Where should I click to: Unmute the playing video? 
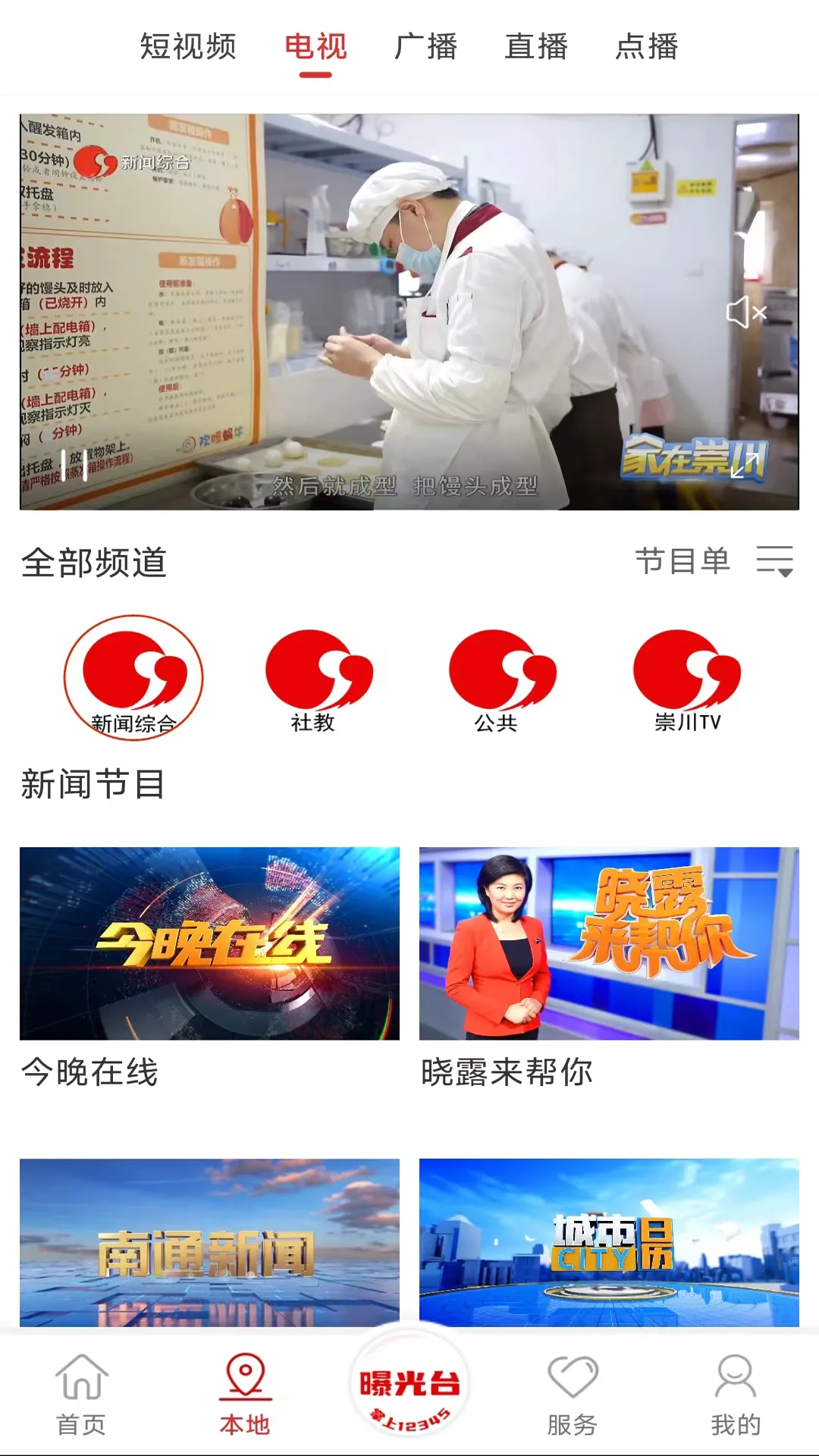pyautogui.click(x=747, y=311)
